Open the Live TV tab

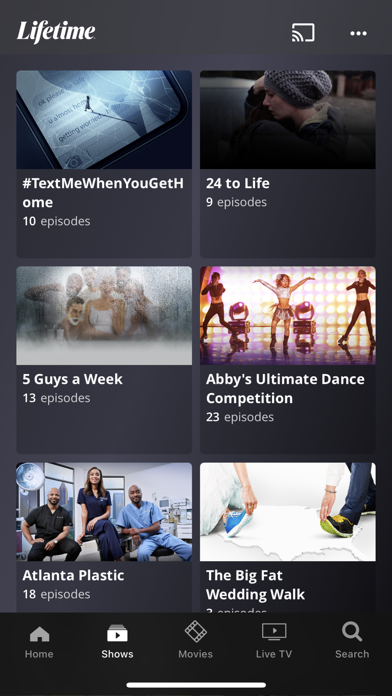point(274,641)
